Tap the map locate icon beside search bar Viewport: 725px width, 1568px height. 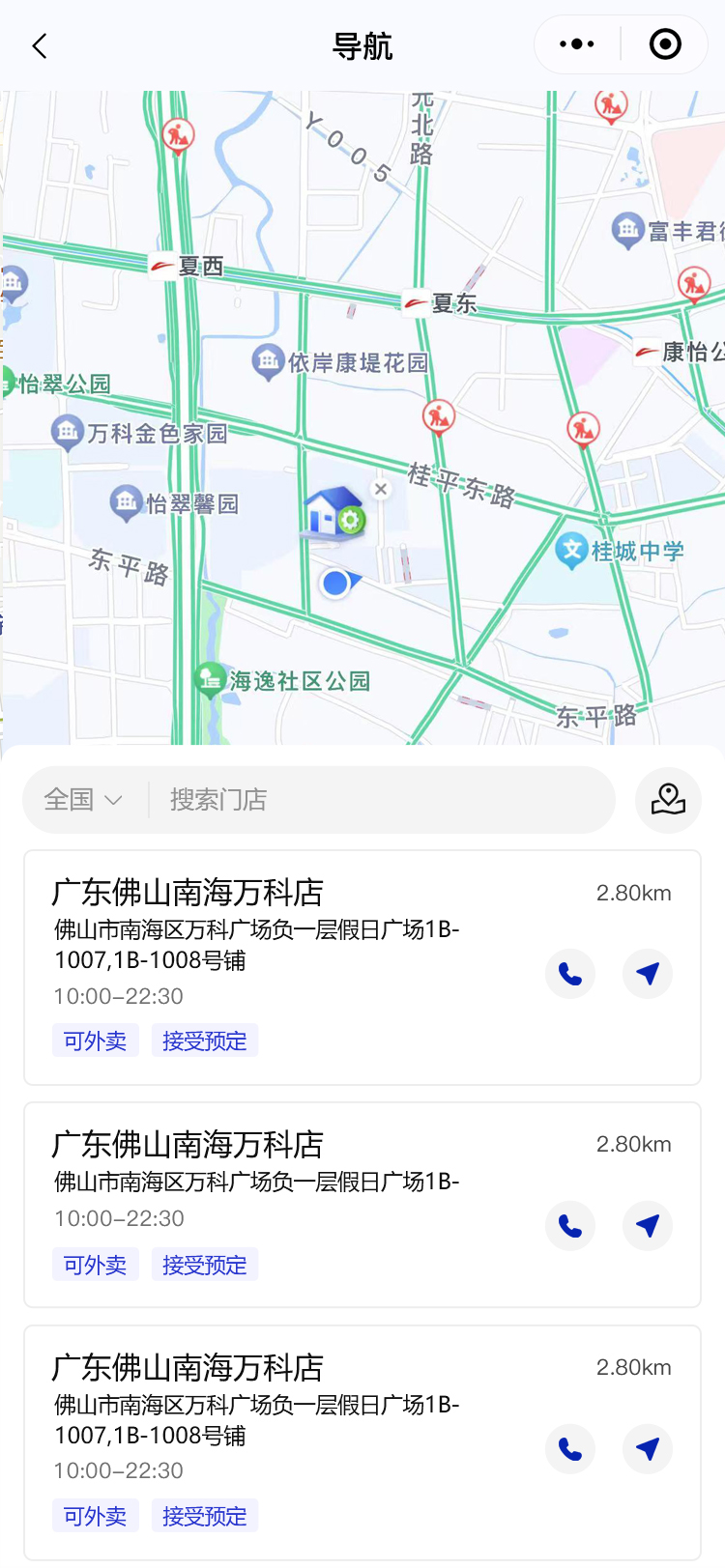pos(668,800)
